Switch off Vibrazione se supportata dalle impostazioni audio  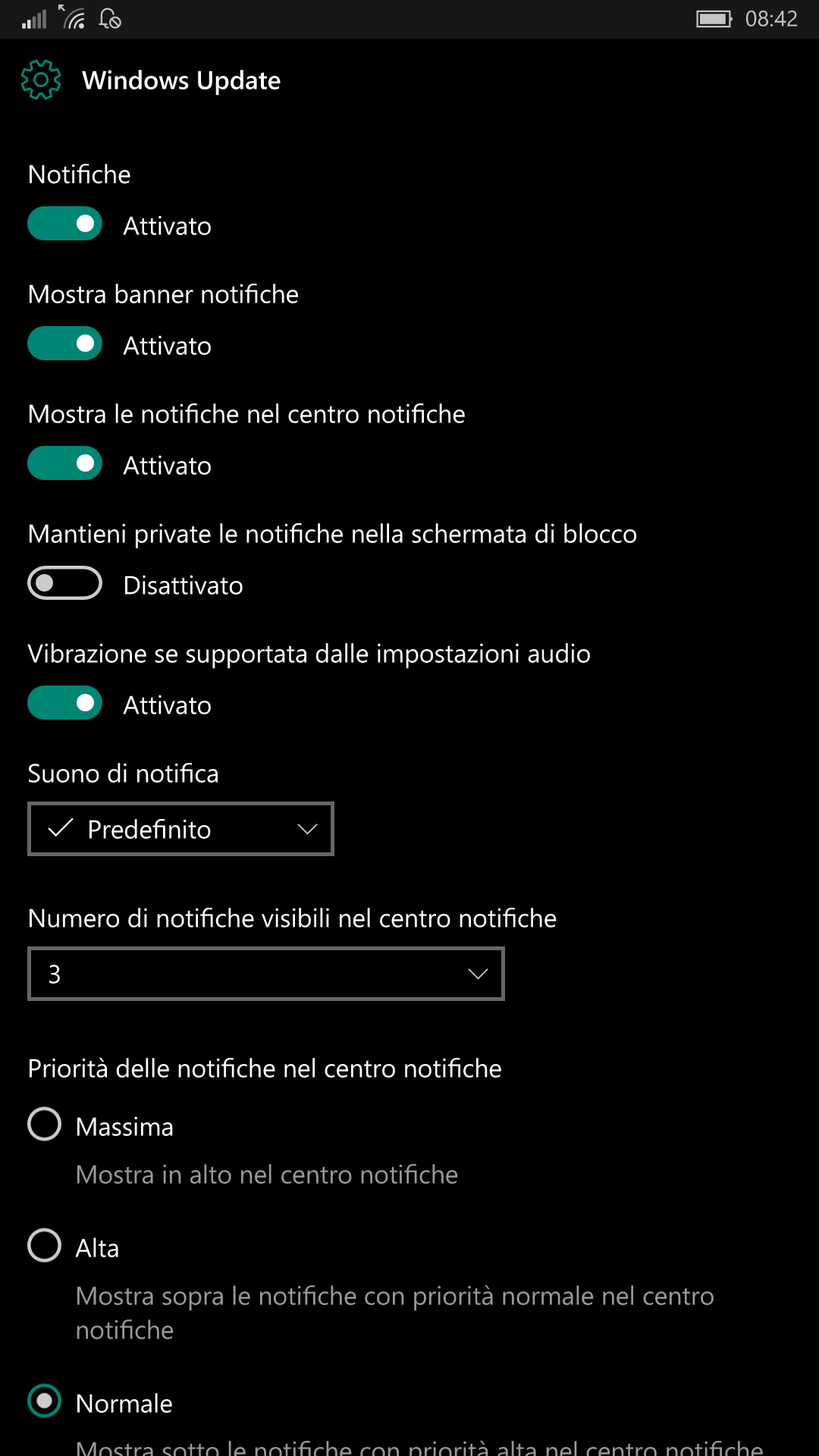coord(64,703)
